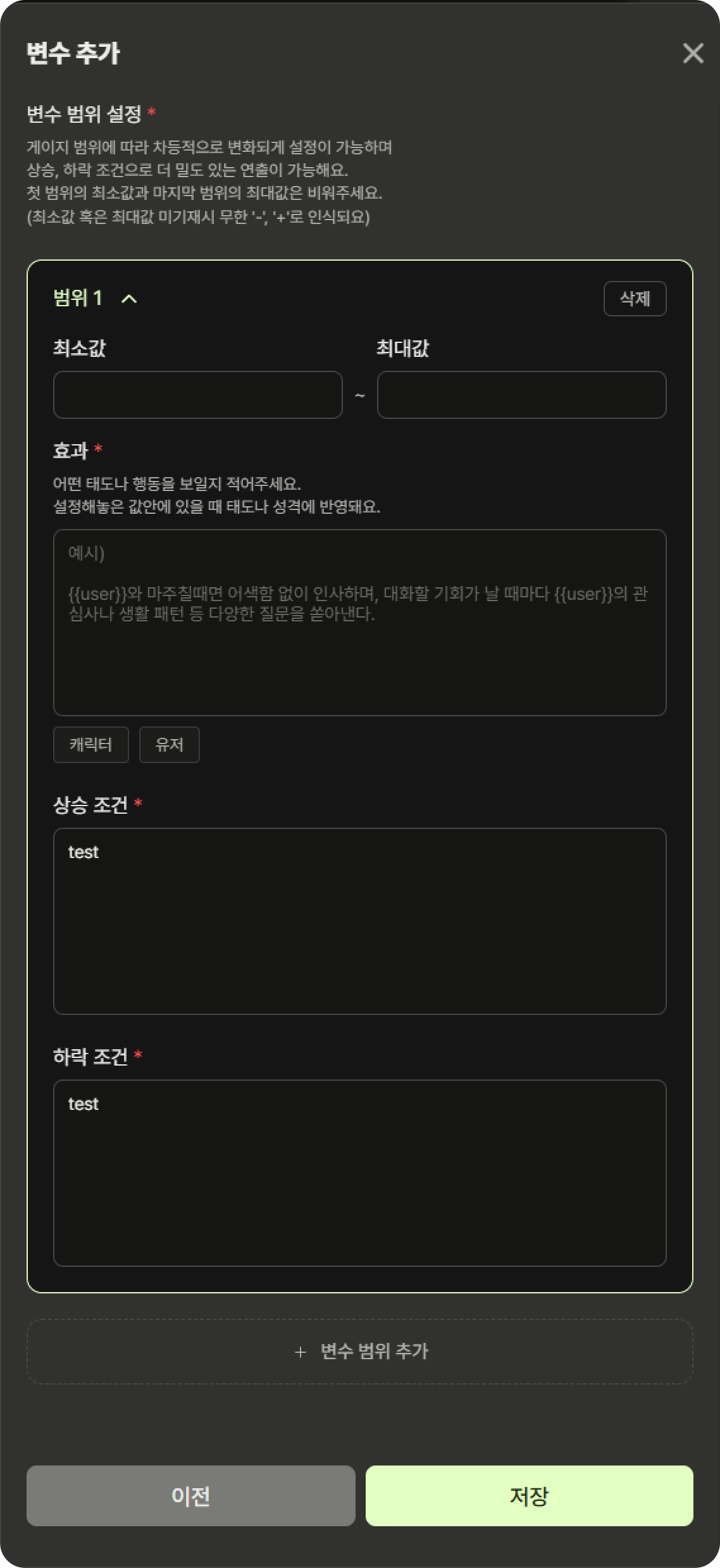Insert the 유저 tag chip
This screenshot has width=720, height=1568.
point(169,745)
